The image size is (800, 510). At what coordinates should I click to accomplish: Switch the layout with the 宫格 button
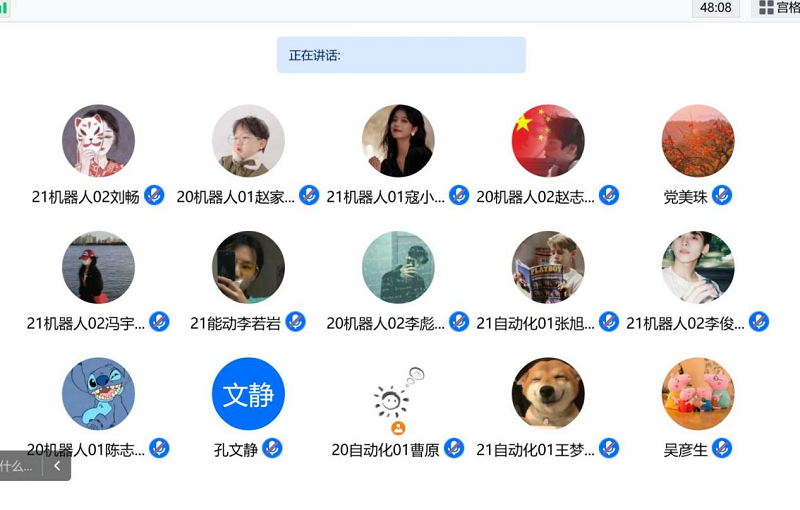coord(778,8)
